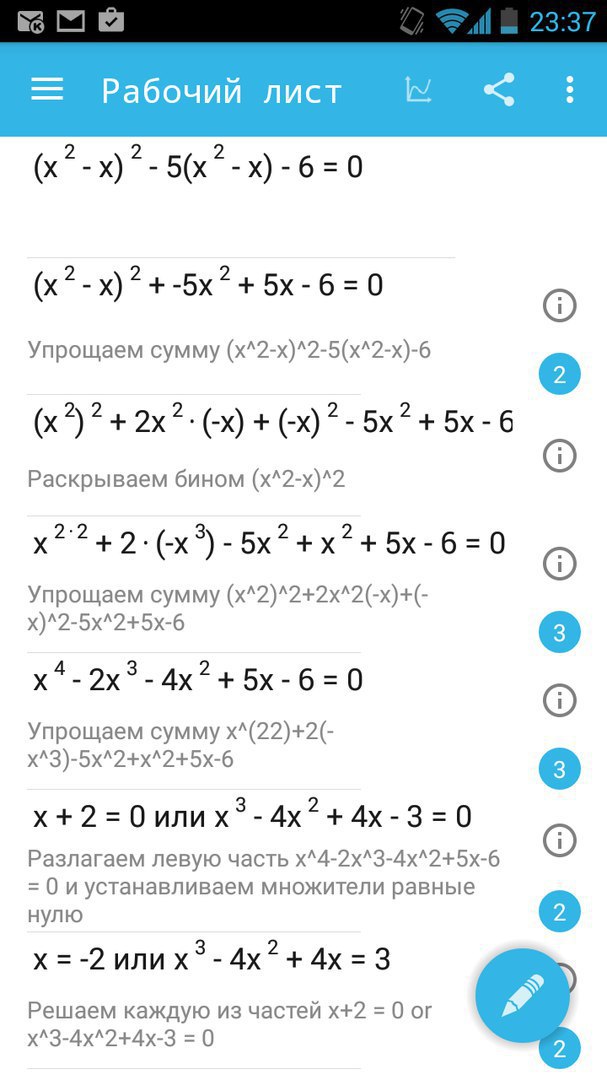
Task: Show info for x⁴-2x³-4x²+5x-6=0 step
Action: (559, 700)
